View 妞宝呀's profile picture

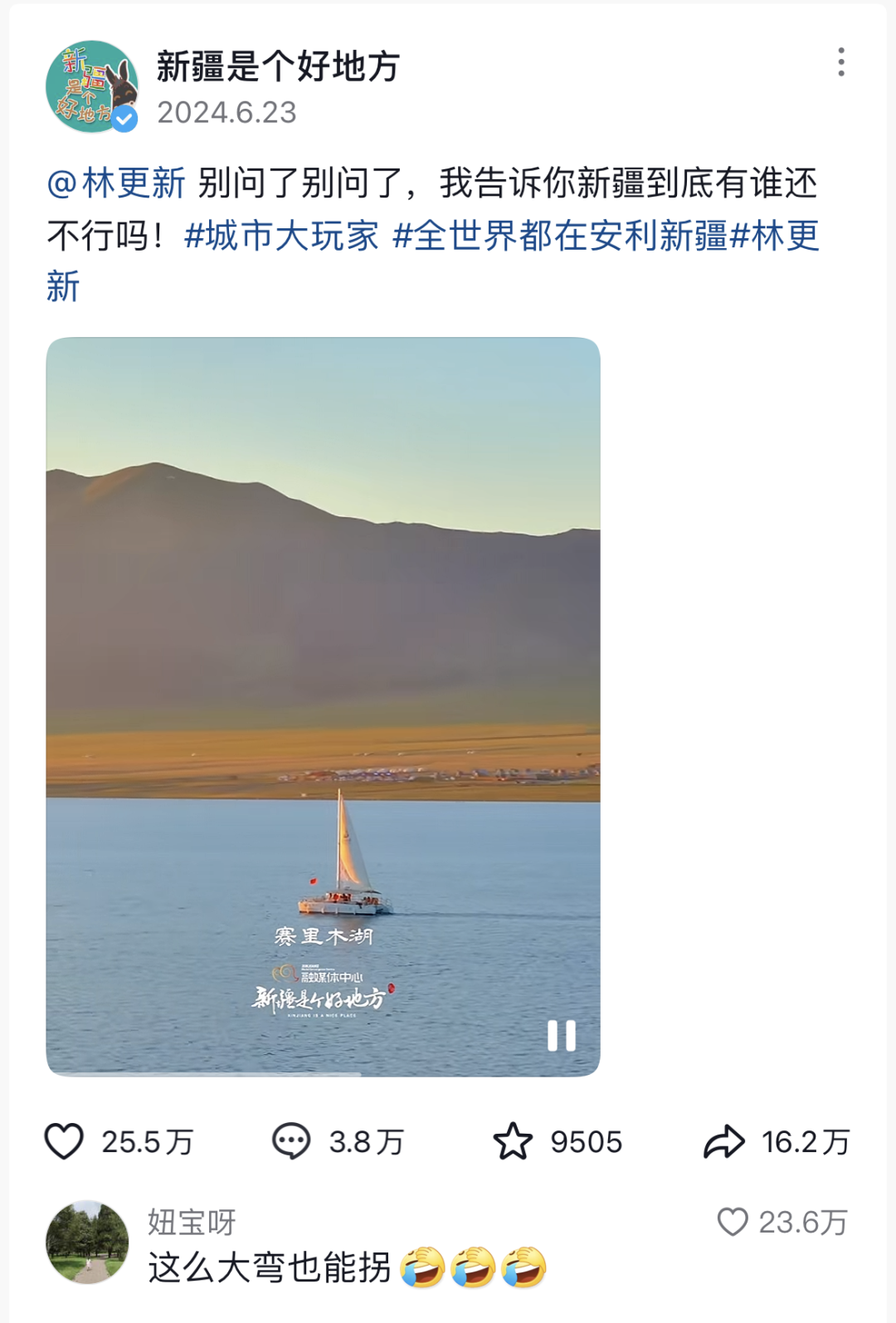[87, 1242]
